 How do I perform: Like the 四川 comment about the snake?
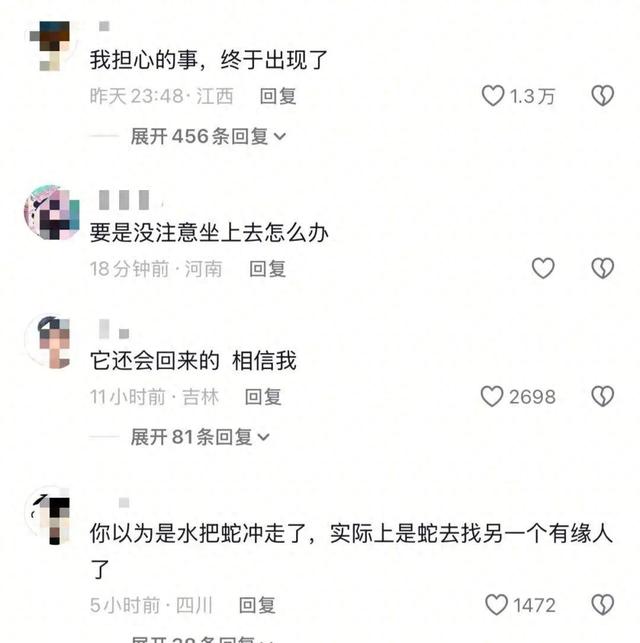pos(497,604)
